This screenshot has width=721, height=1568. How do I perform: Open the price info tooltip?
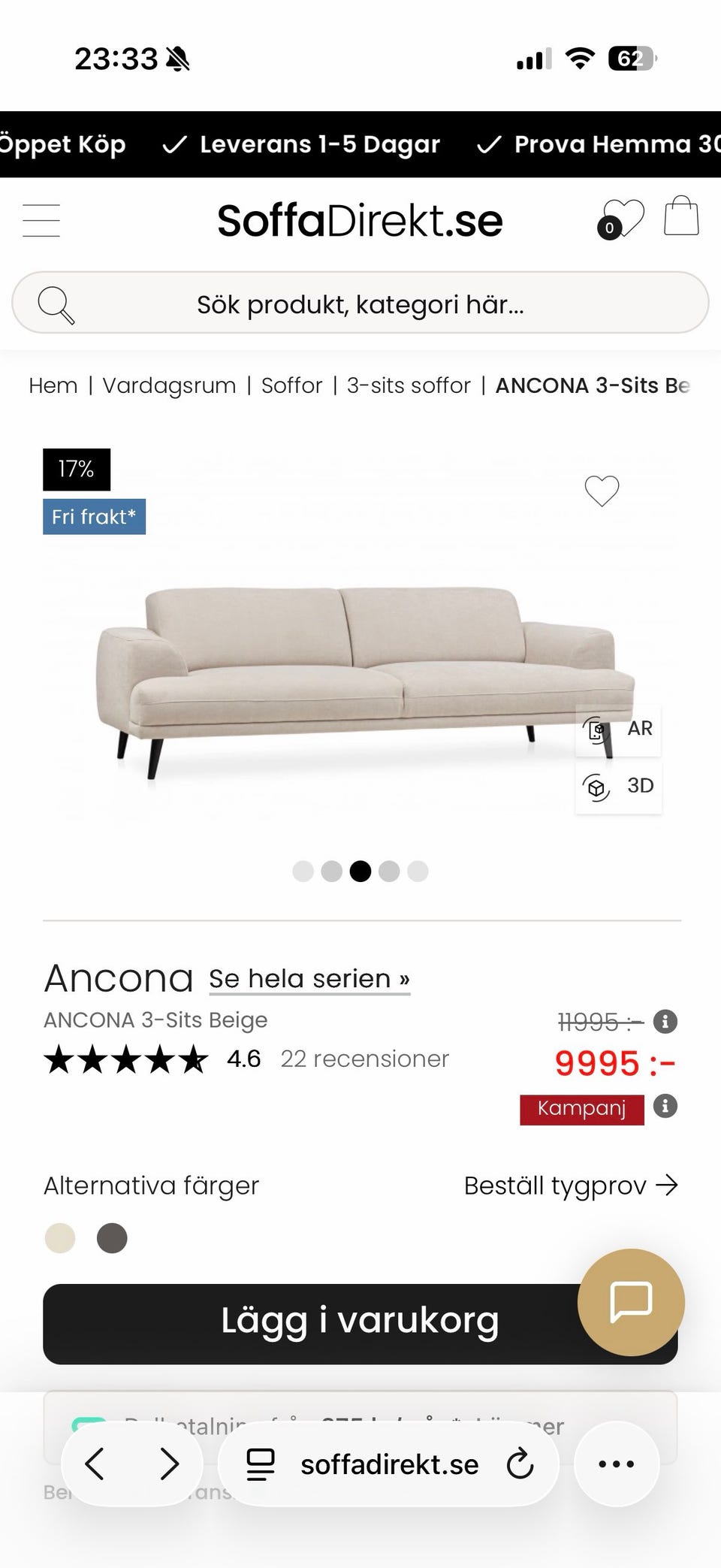coord(664,1021)
